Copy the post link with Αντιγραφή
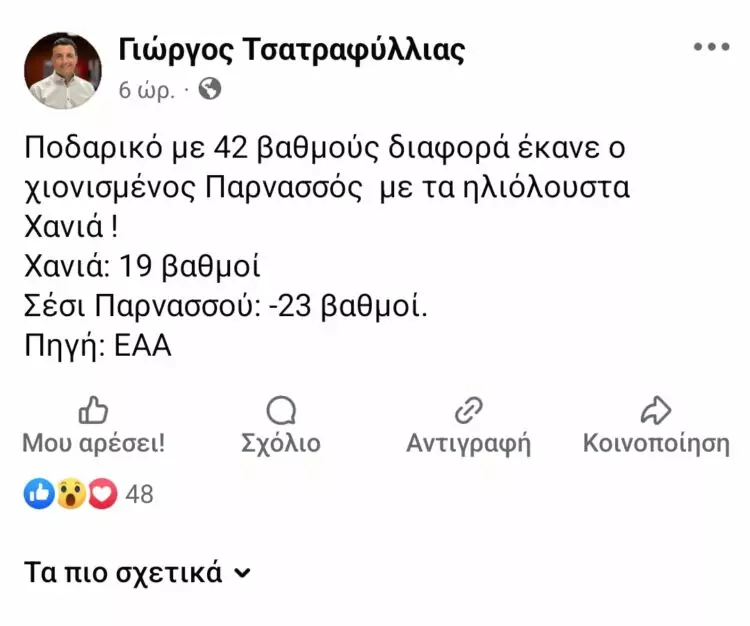This screenshot has width=750, height=626. point(468,427)
